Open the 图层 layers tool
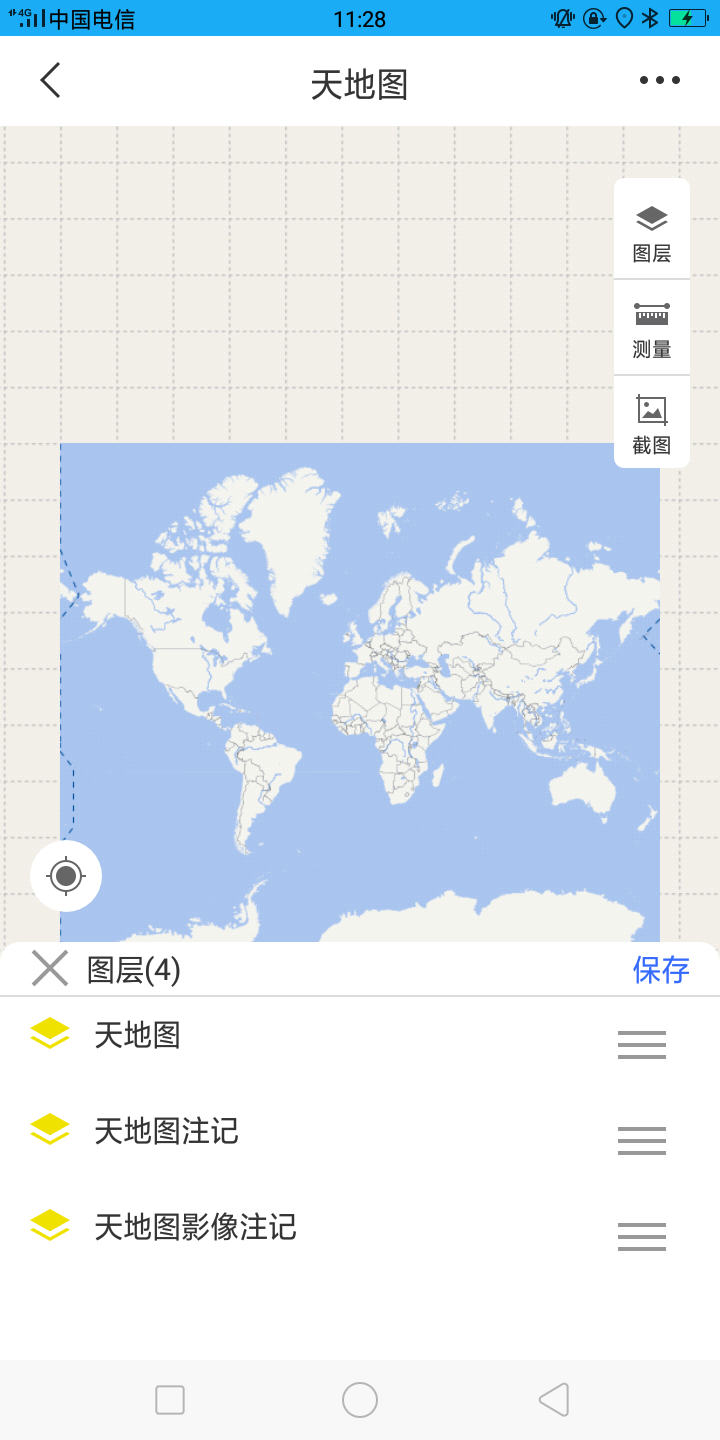This screenshot has height=1440, width=720. 652,232
